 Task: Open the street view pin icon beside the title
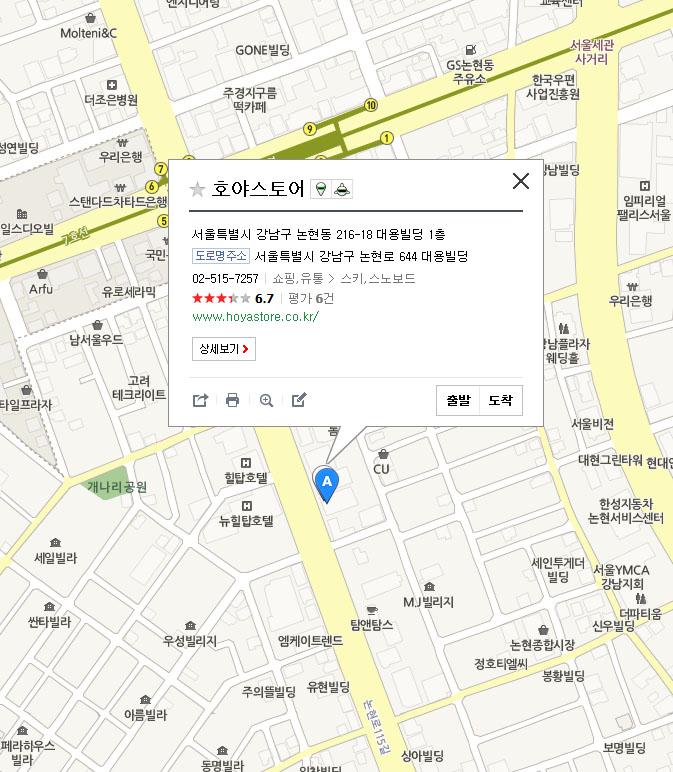[x=320, y=189]
